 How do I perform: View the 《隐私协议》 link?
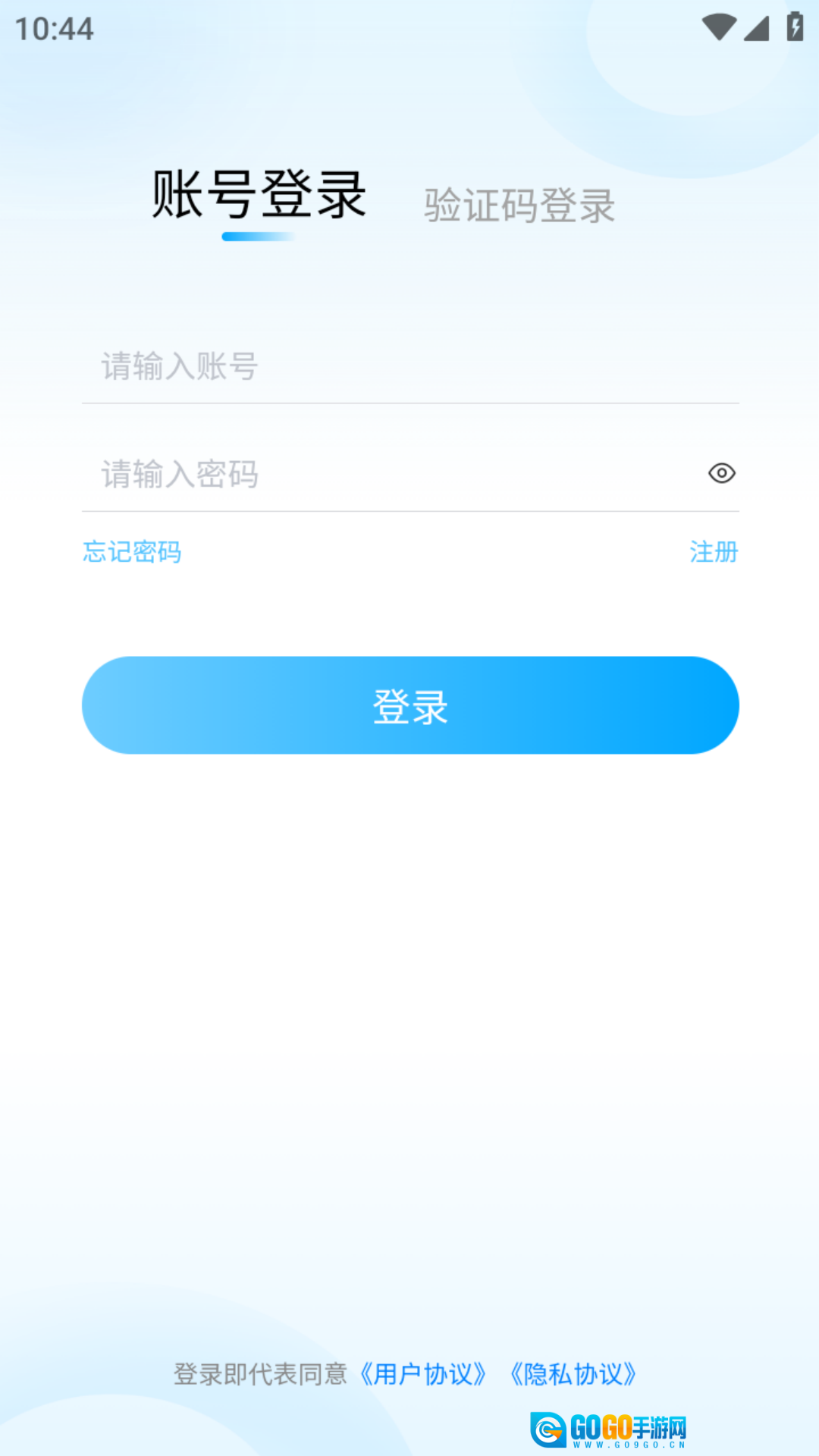point(573,1374)
